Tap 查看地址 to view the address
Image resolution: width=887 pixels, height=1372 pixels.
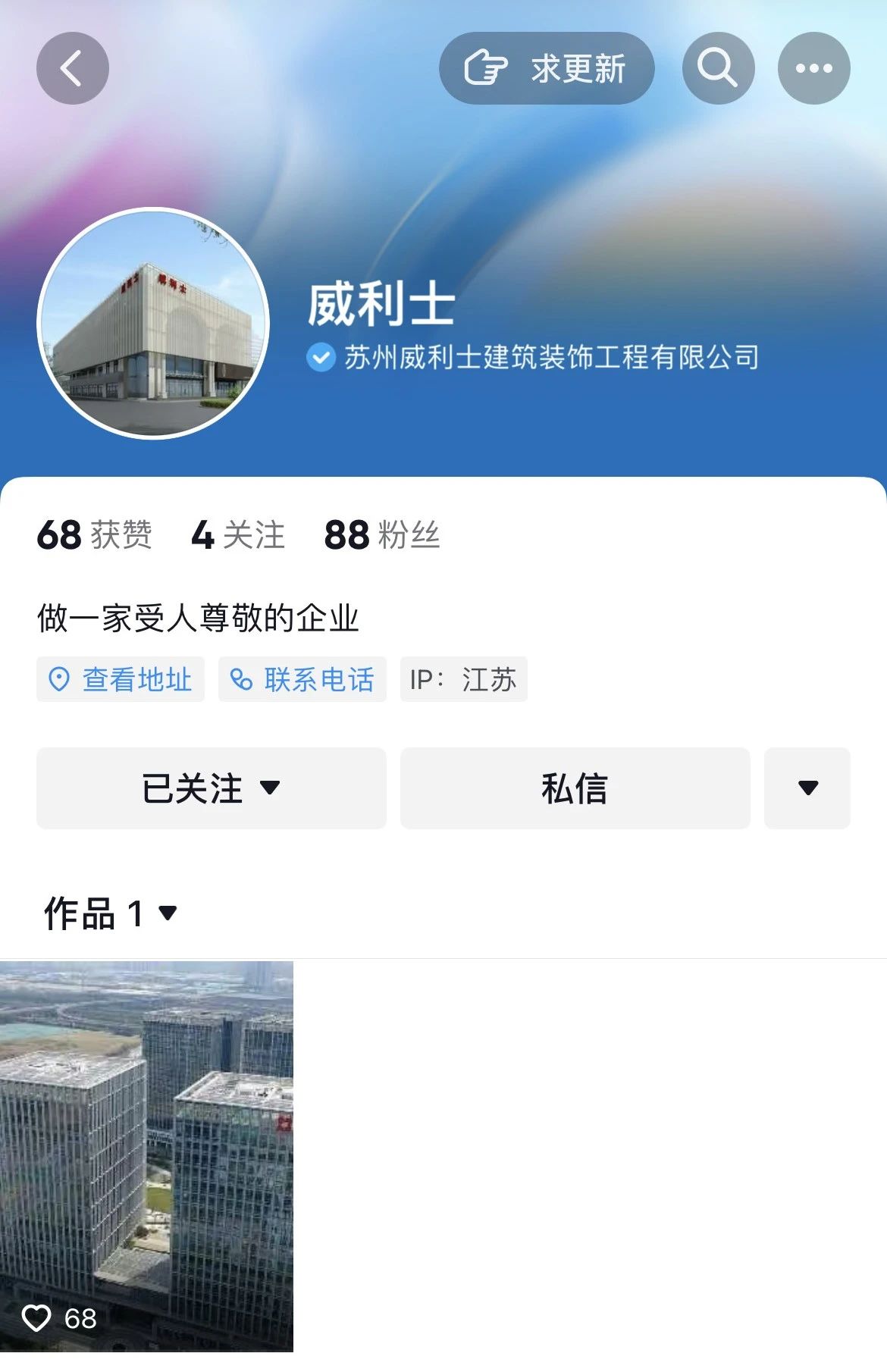pyautogui.click(x=121, y=679)
